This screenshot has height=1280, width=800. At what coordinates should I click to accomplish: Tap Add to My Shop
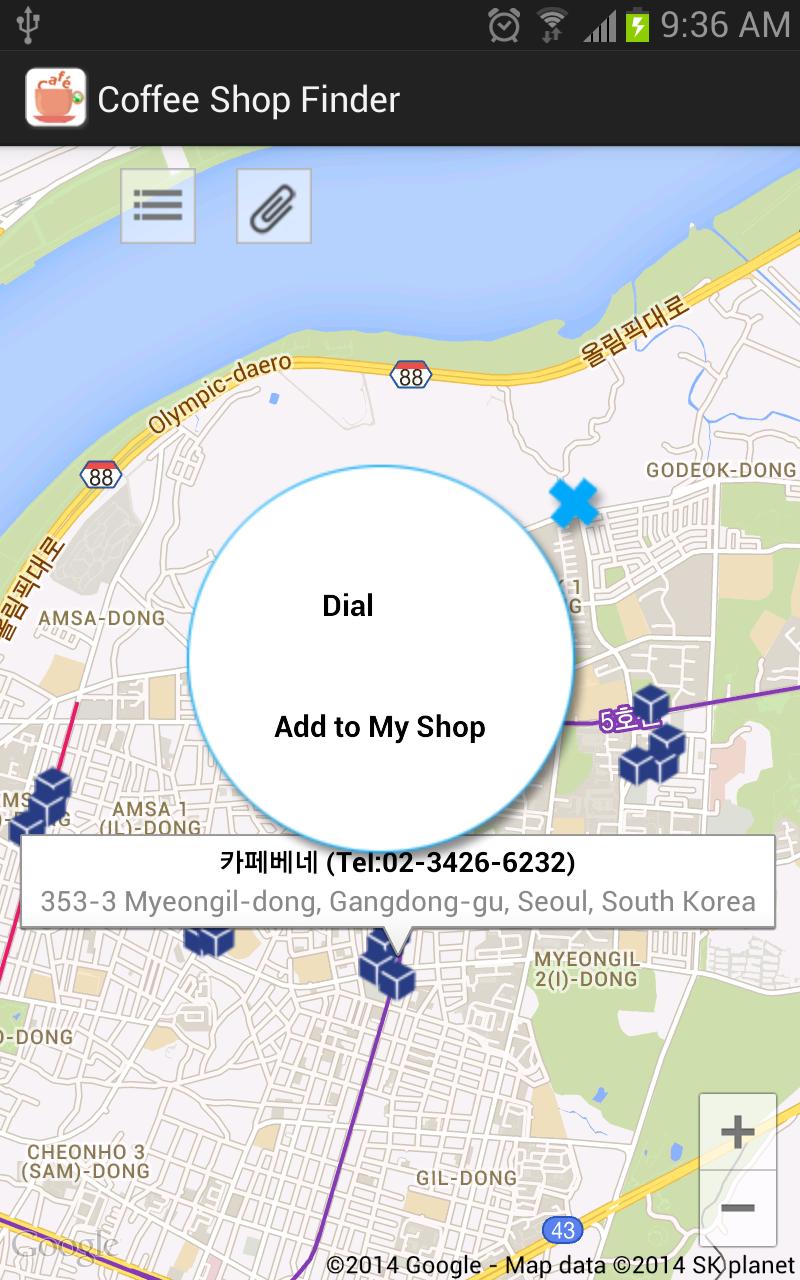[379, 727]
